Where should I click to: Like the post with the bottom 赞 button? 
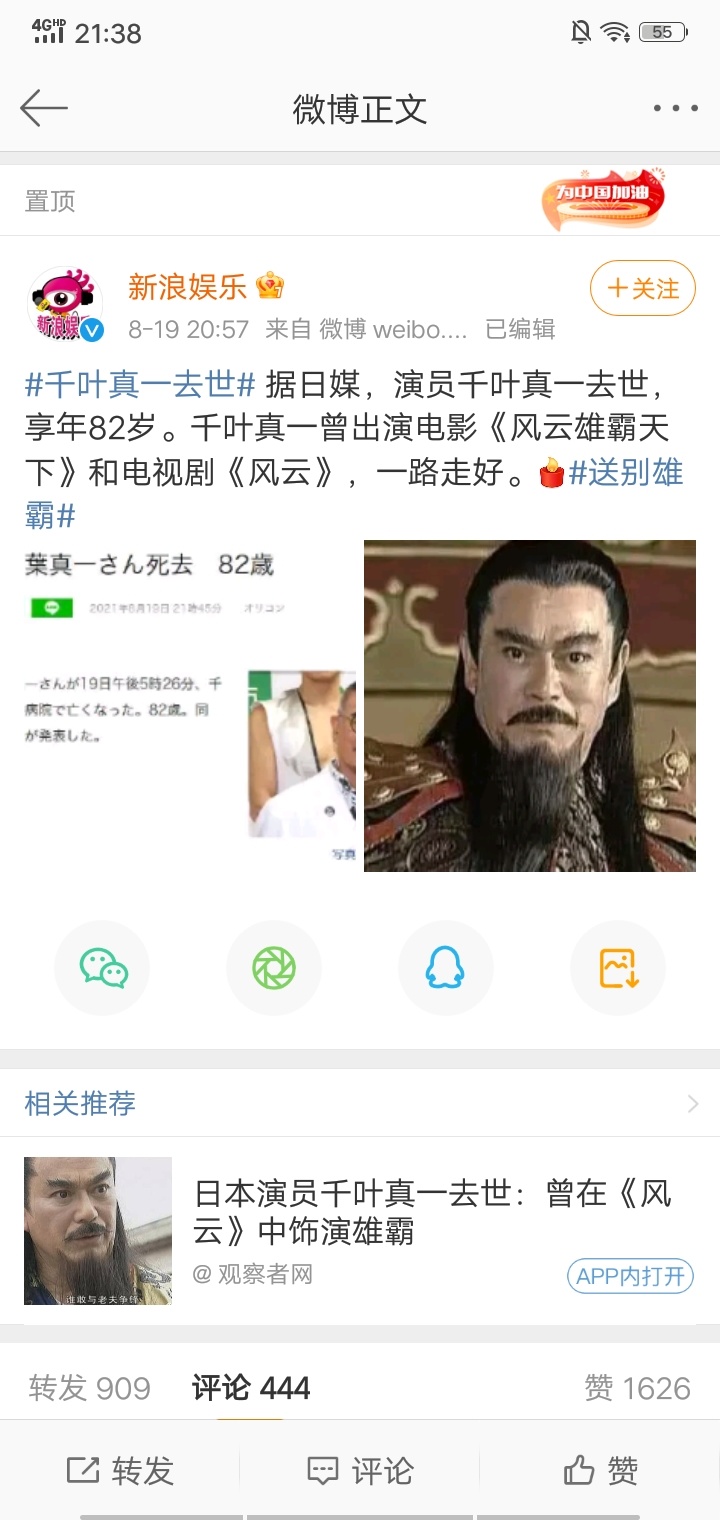tap(600, 1470)
